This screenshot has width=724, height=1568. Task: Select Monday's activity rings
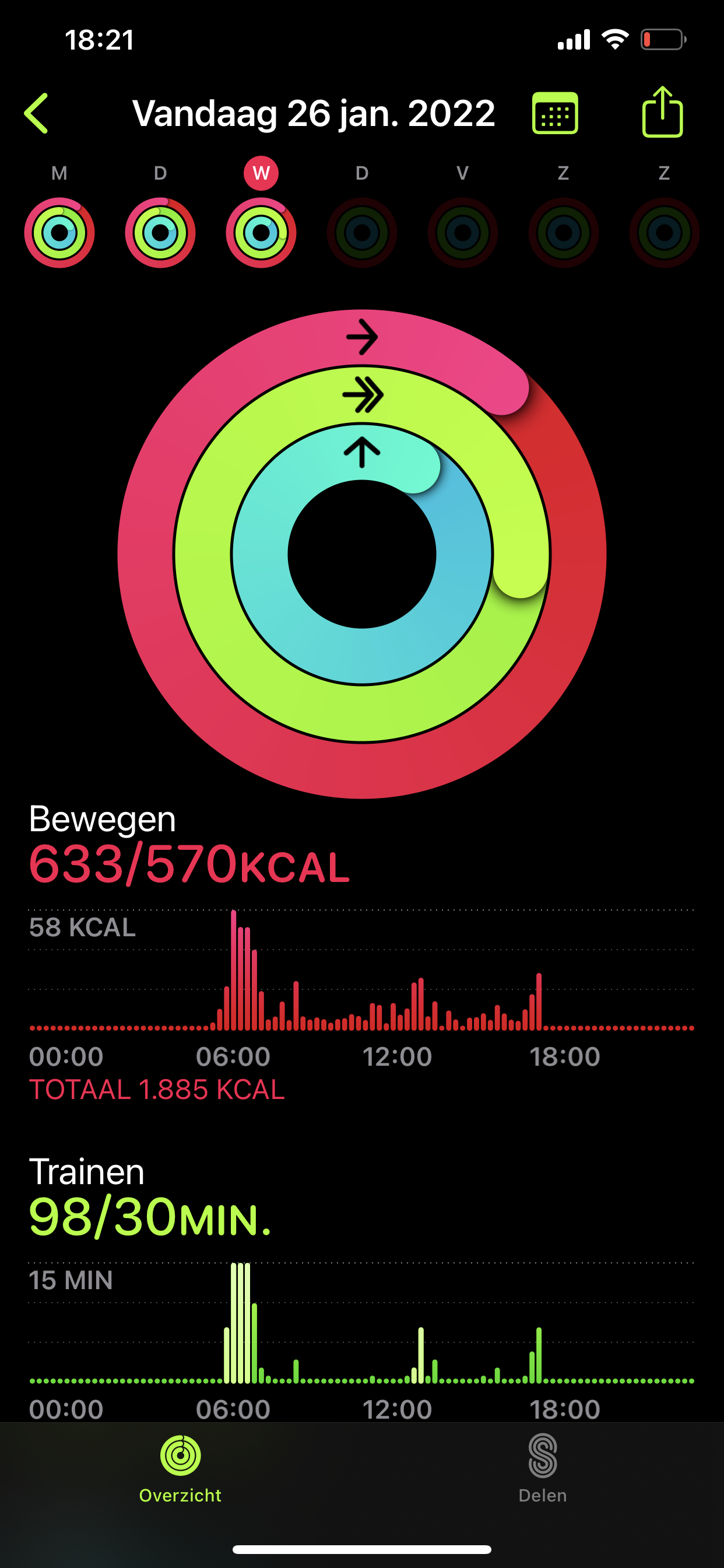pyautogui.click(x=59, y=232)
